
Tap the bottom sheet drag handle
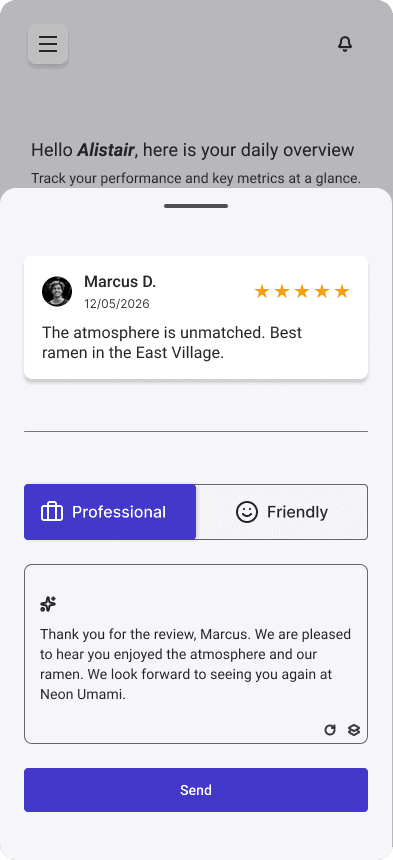coord(196,206)
